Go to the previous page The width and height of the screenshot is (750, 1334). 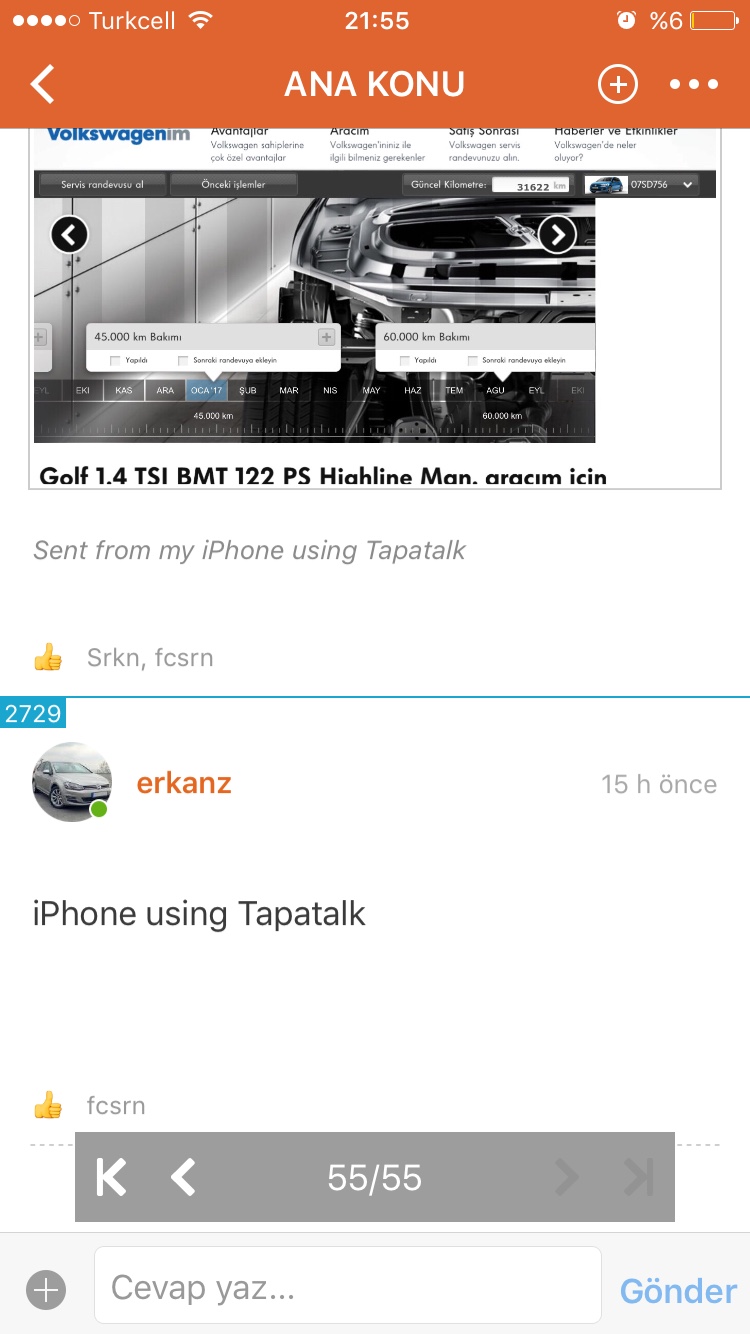[x=183, y=1178]
